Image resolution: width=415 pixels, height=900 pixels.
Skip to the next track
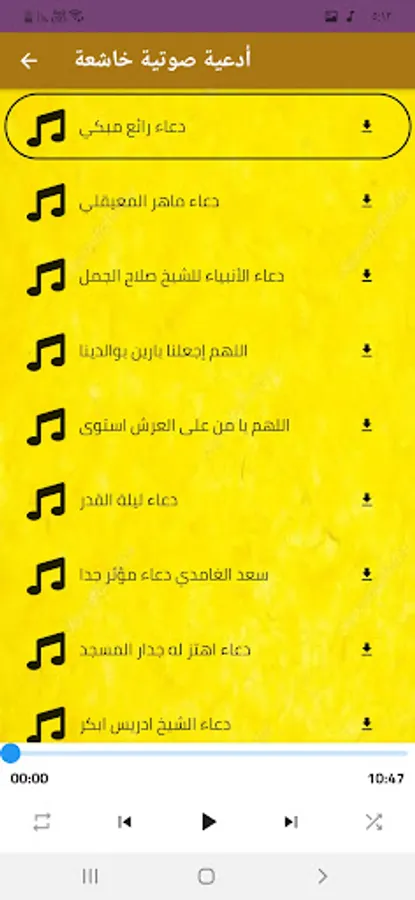coord(291,822)
